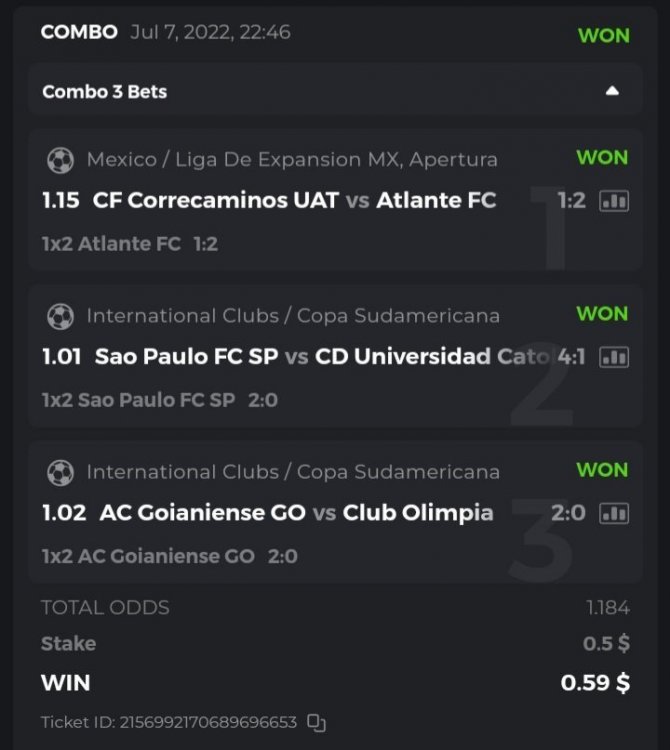View stats for the Sao Paulo FC SP match
Screen dimensions: 670x750
point(613,357)
